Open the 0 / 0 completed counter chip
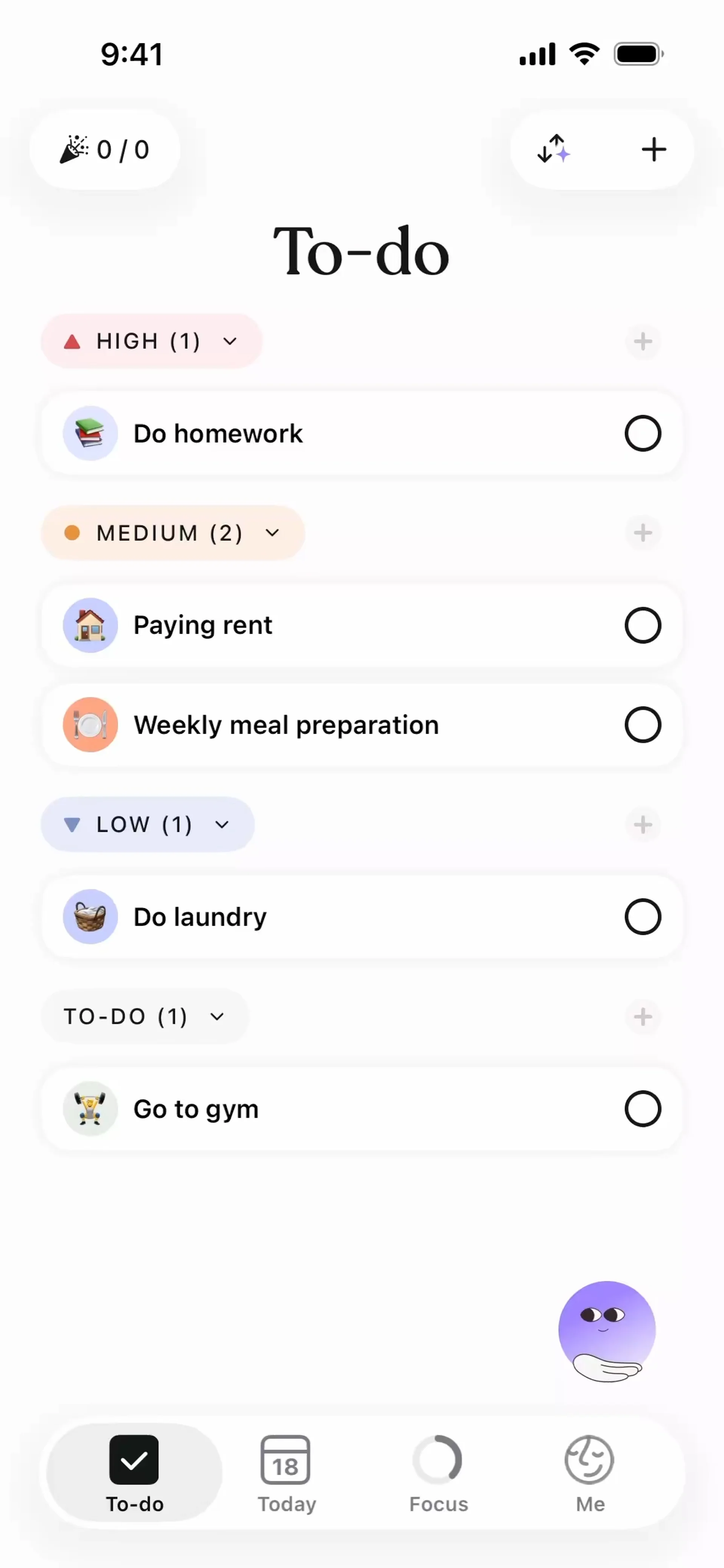 coord(105,149)
